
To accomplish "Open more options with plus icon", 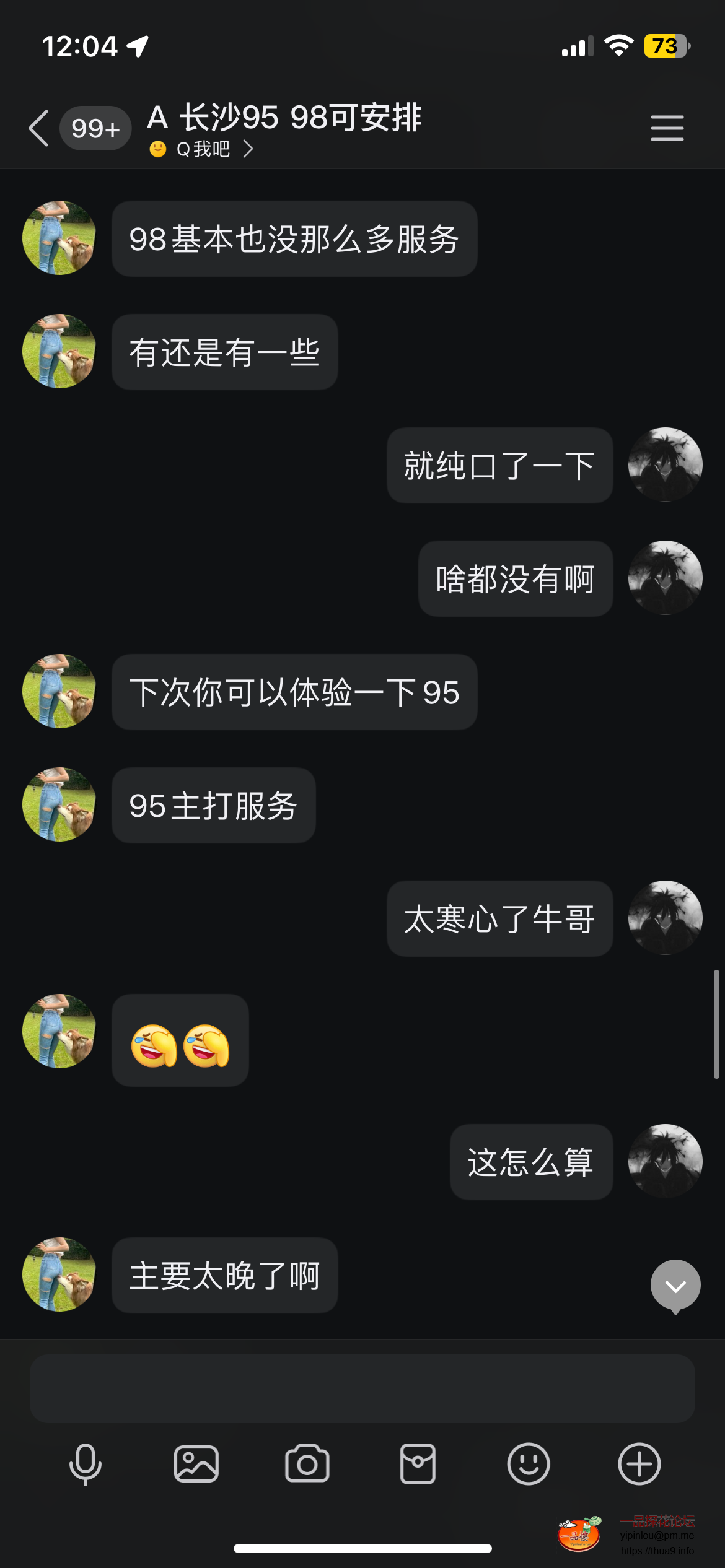I will pos(639,1464).
